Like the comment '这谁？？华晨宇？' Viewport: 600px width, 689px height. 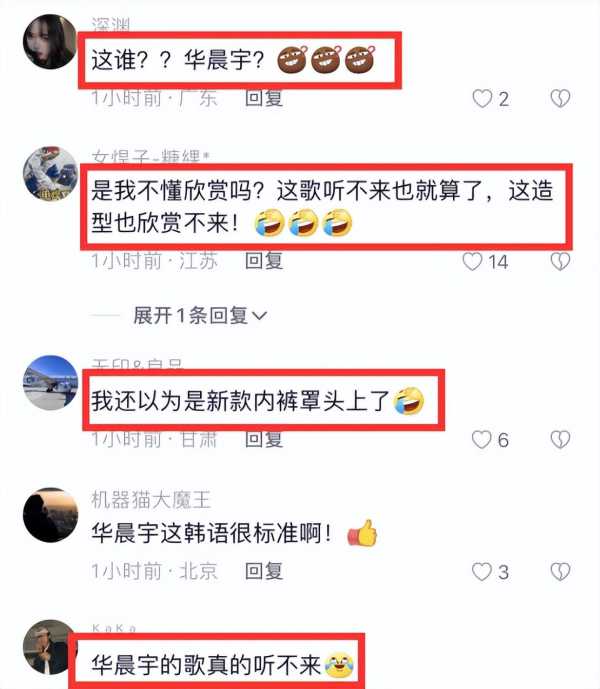click(482, 99)
